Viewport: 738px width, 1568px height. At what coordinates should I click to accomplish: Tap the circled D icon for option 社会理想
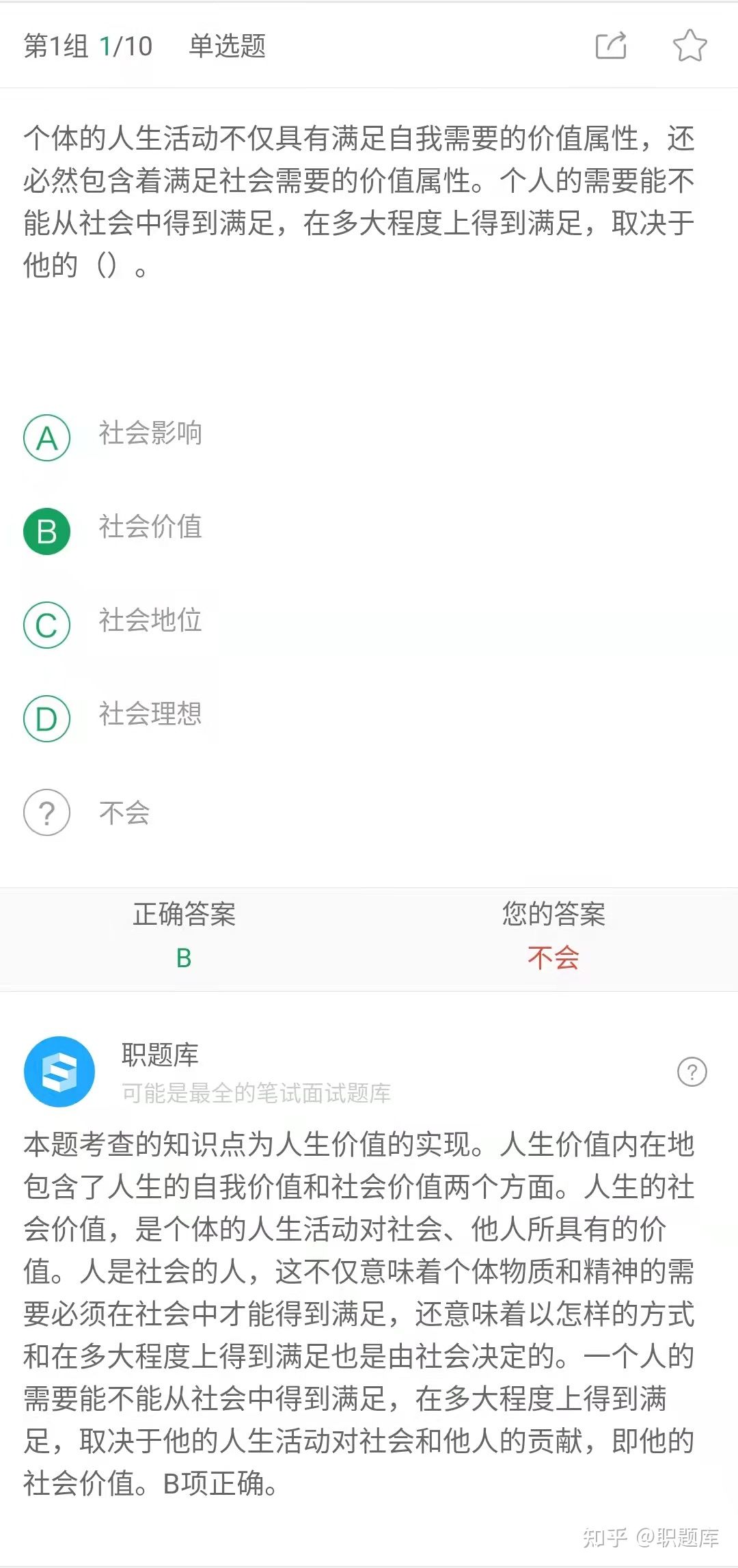tap(46, 719)
